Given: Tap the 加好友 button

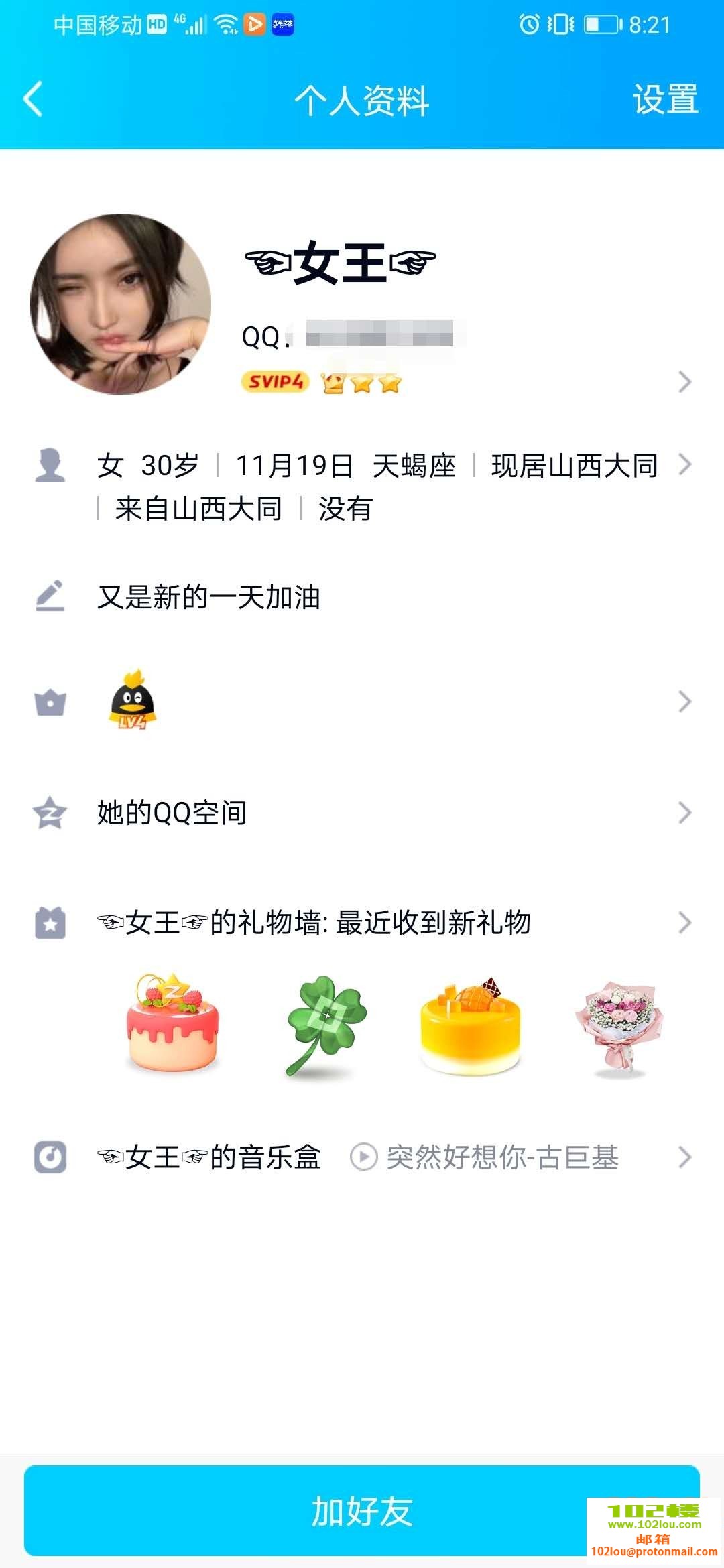Looking at the screenshot, I should point(362,1510).
